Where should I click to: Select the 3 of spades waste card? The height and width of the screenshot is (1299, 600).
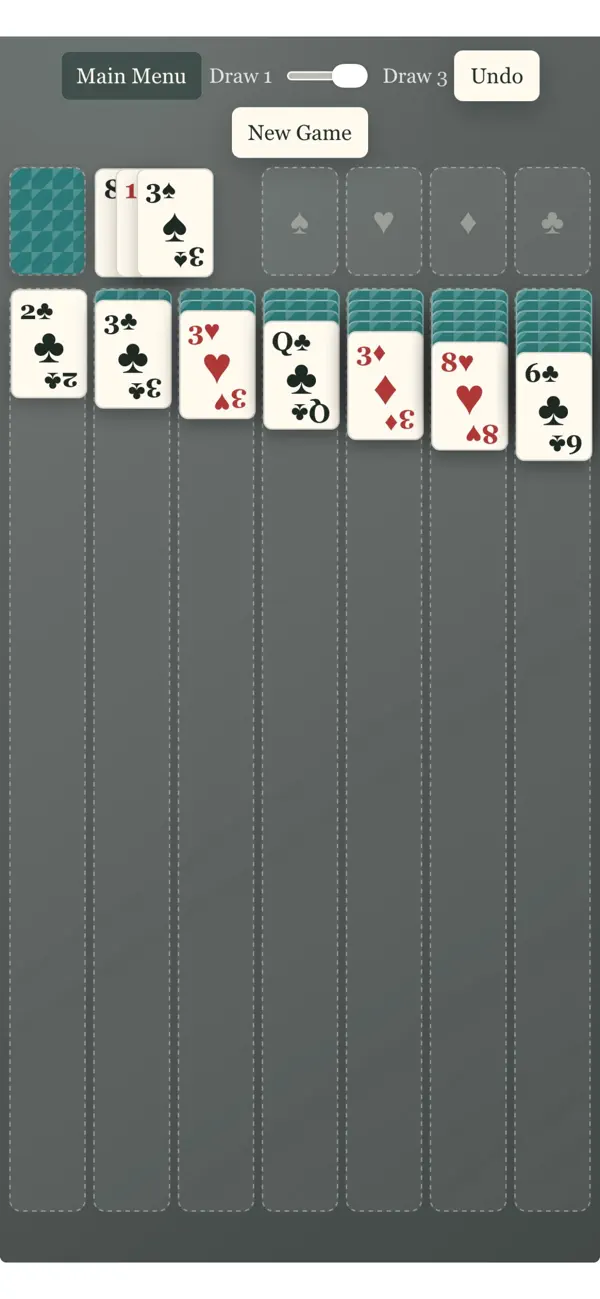175,223
